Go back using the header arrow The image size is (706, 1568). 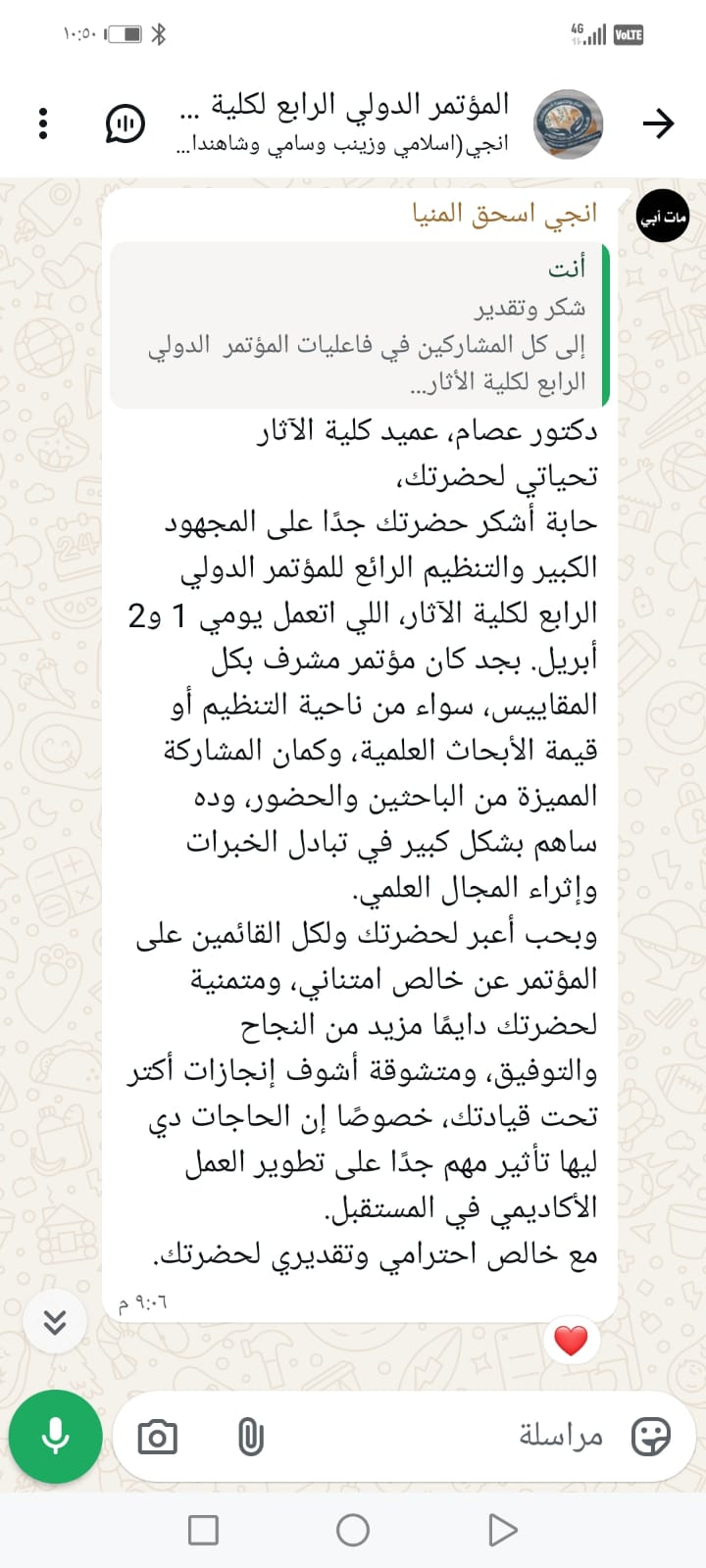coord(658,123)
